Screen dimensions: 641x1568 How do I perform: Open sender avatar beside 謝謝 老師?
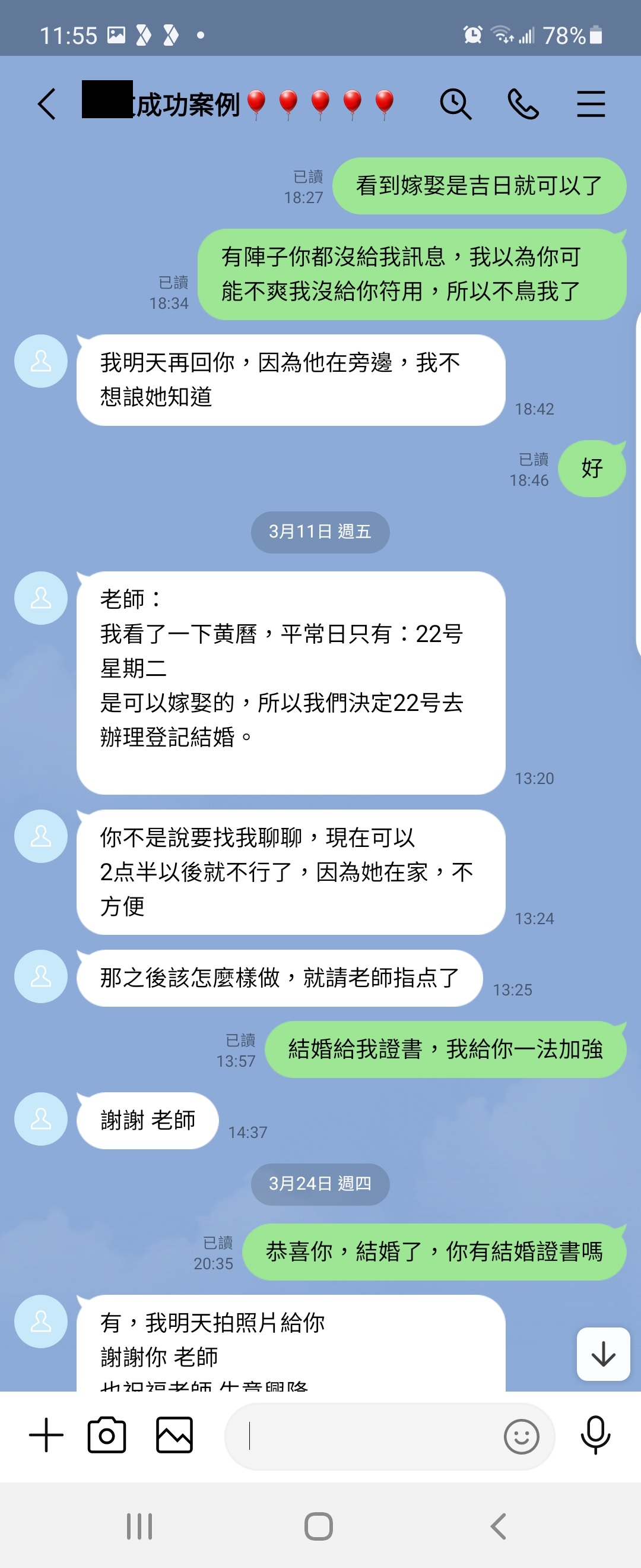pos(41,1119)
